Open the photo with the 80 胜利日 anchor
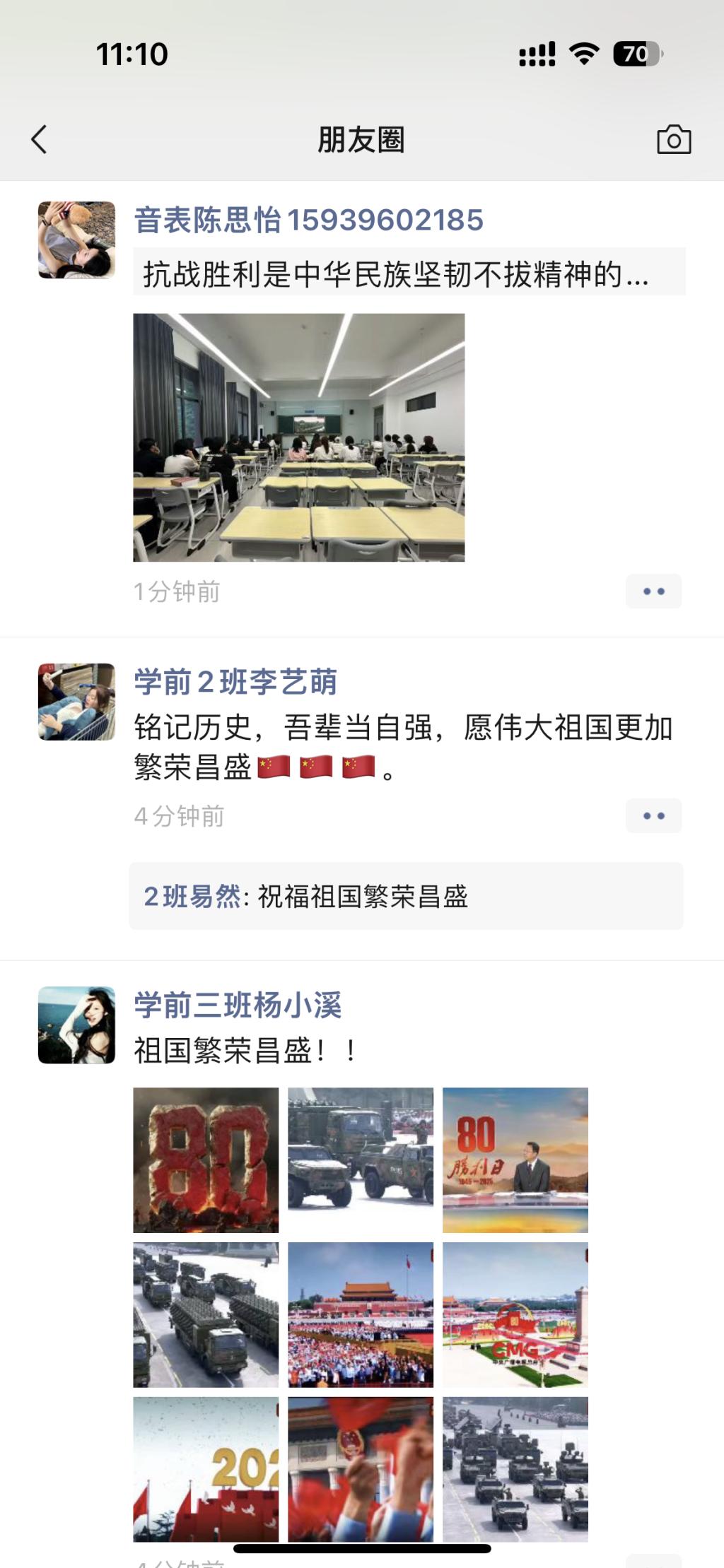This screenshot has width=724, height=1568. pos(515,1160)
